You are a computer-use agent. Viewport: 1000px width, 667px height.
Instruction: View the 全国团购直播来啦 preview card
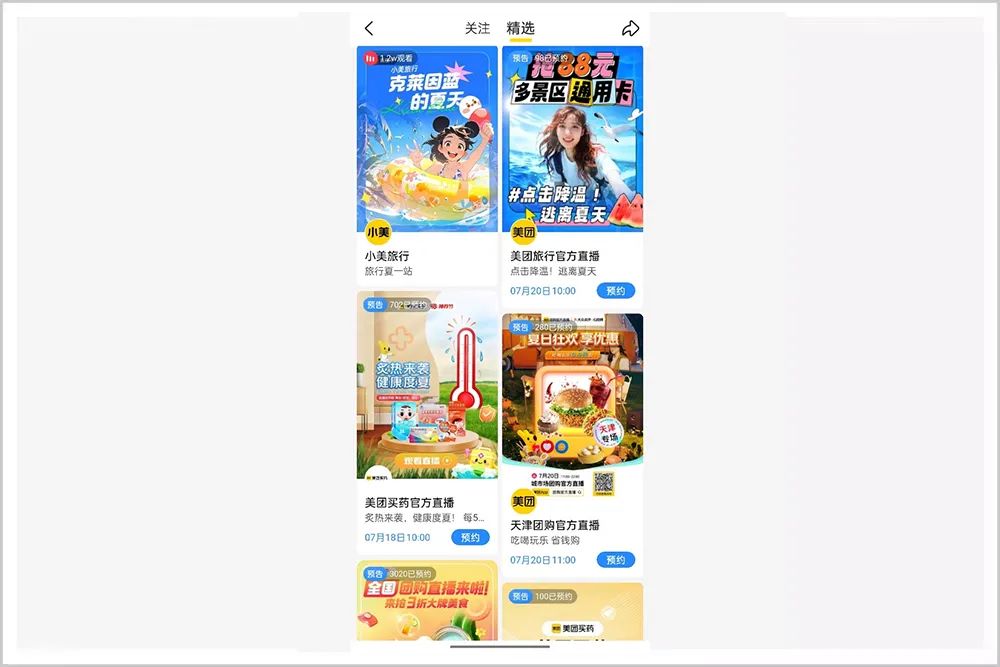click(x=426, y=602)
